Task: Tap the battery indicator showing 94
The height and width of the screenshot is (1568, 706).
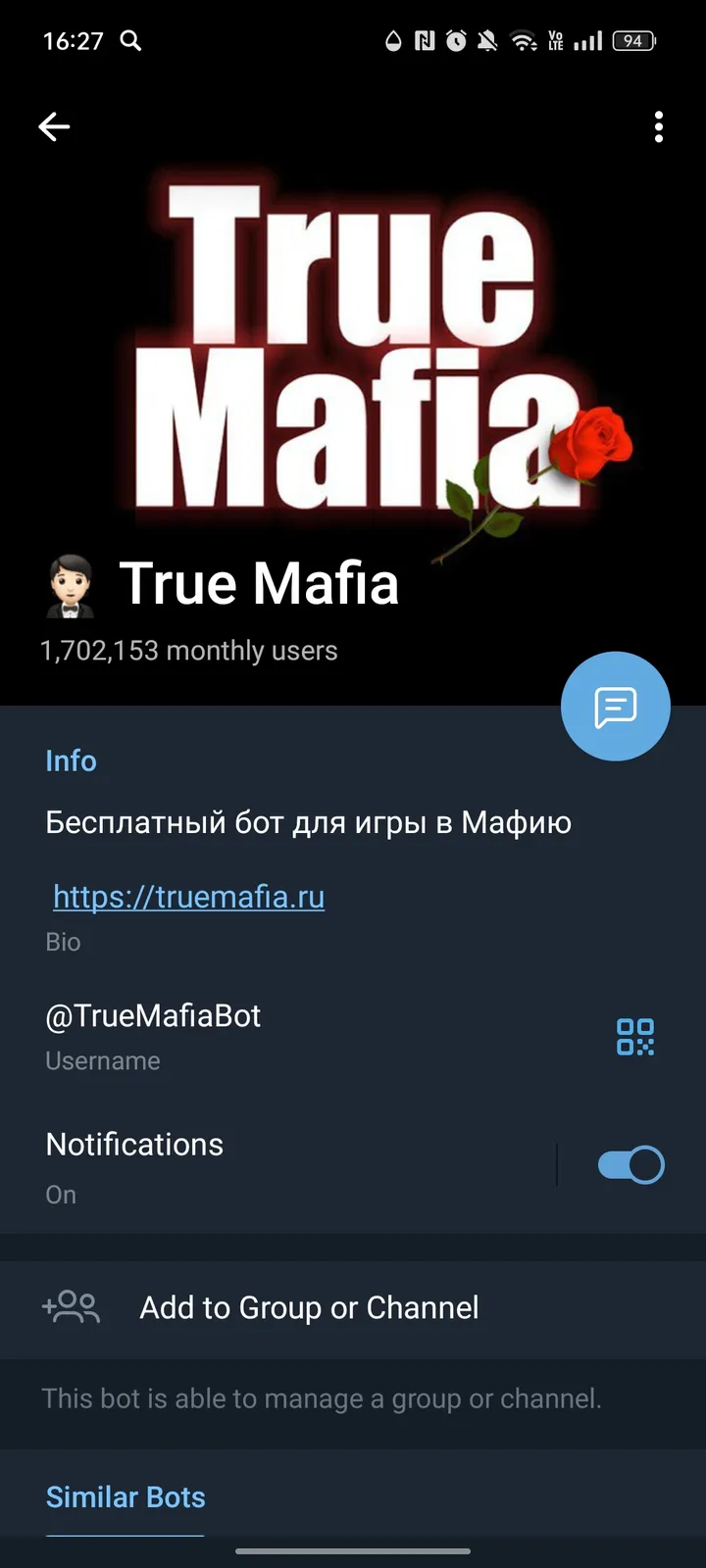Action: [x=632, y=41]
